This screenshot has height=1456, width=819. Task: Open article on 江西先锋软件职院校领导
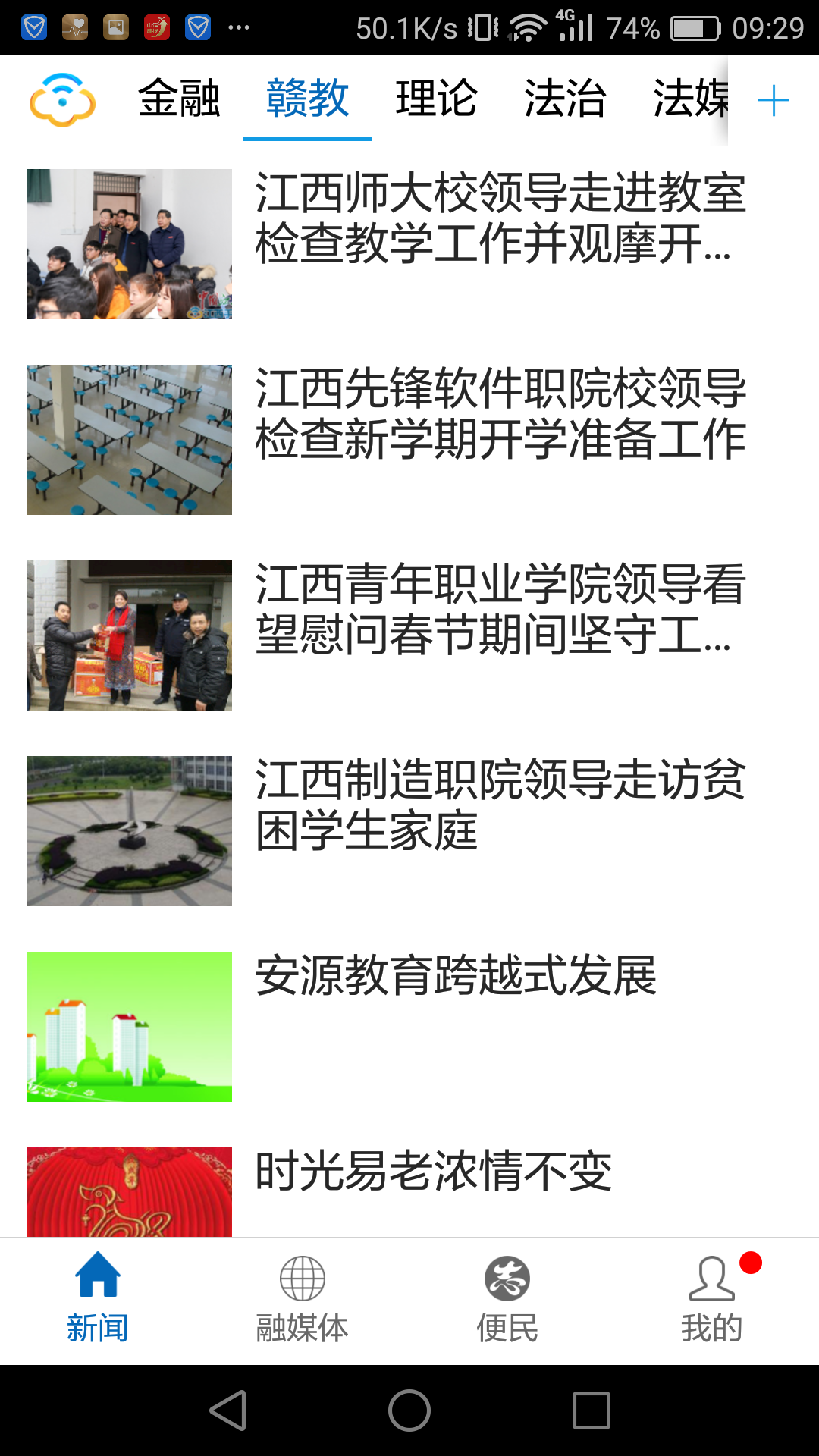409,440
